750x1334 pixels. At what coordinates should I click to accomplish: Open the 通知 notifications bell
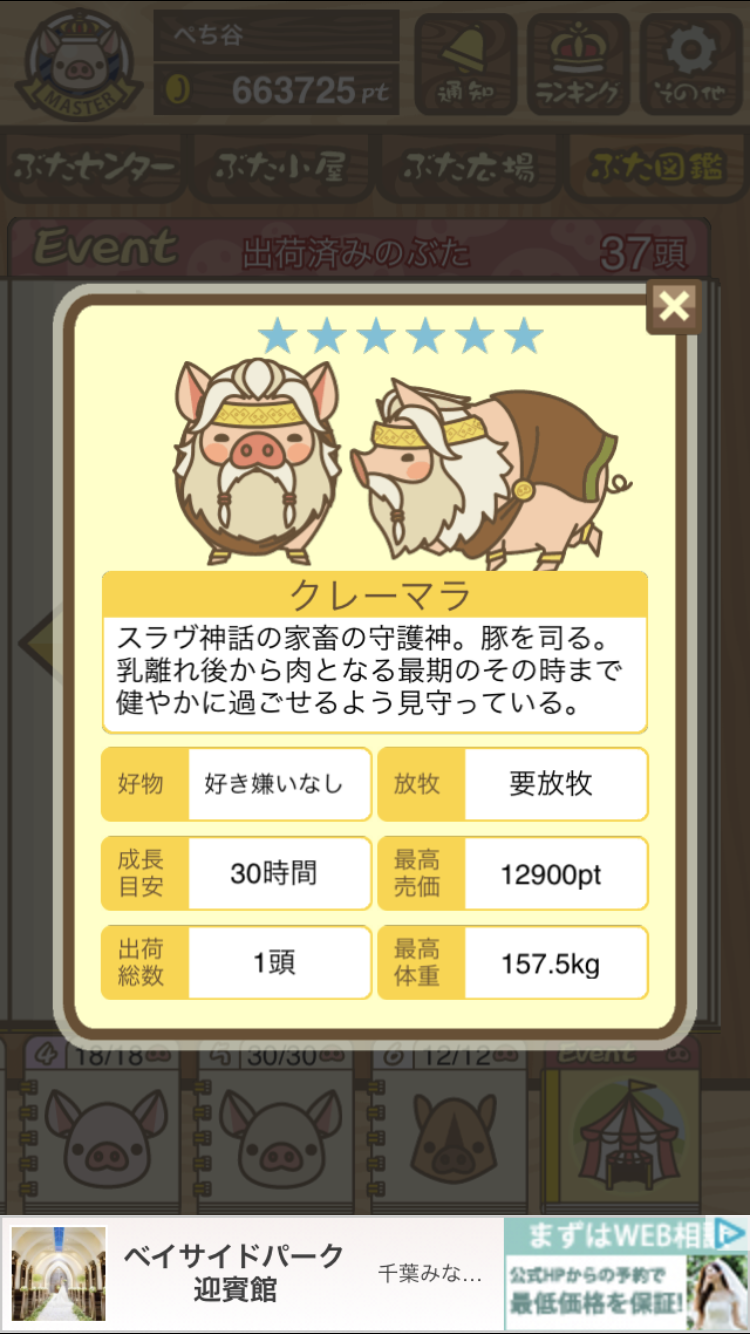coord(466,64)
